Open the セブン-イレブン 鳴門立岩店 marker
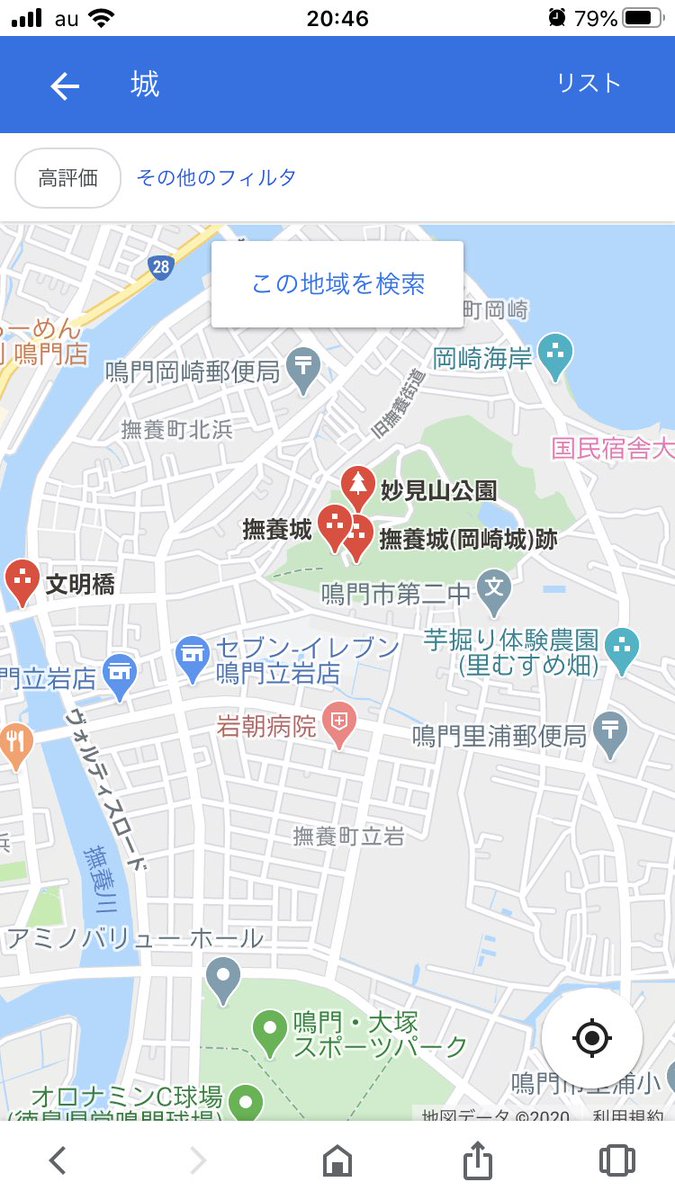The height and width of the screenshot is (1200, 675). pyautogui.click(x=190, y=656)
